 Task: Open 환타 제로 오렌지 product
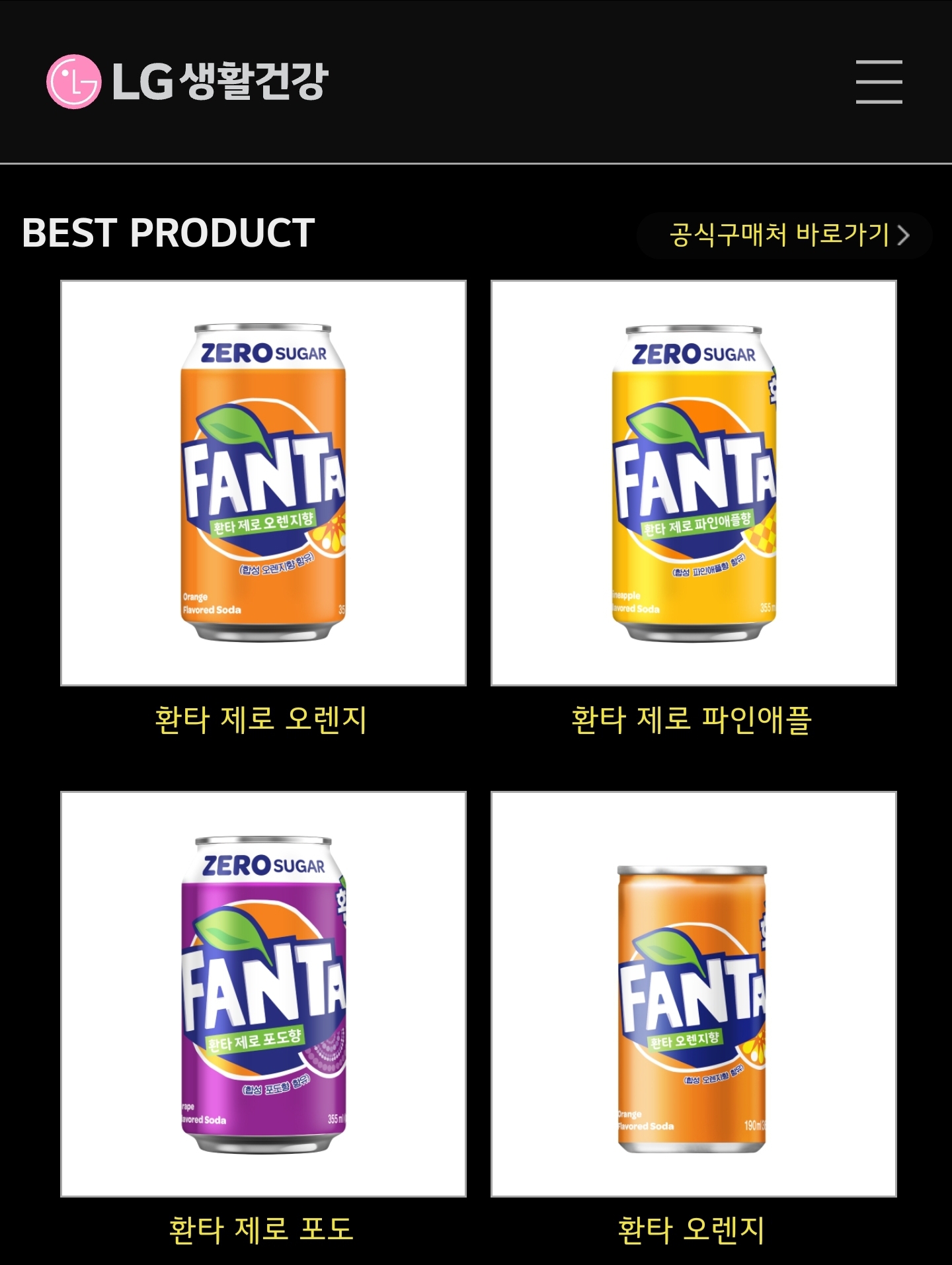tap(263, 483)
